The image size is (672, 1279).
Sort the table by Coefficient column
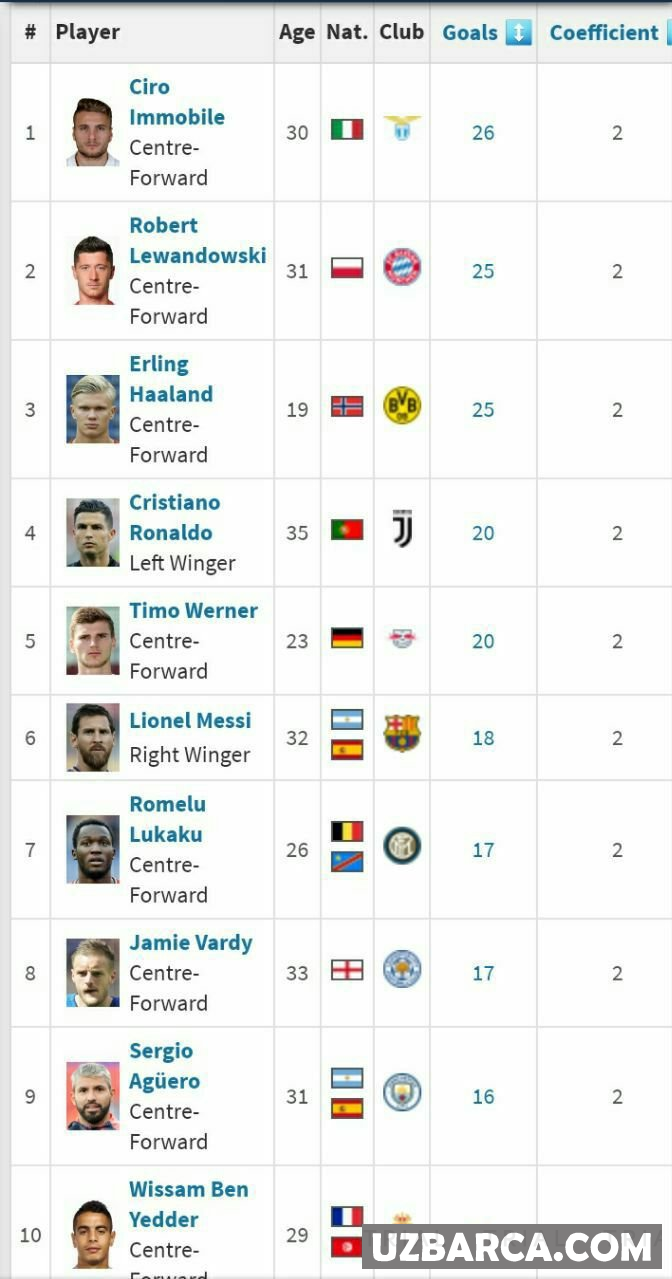coord(604,33)
